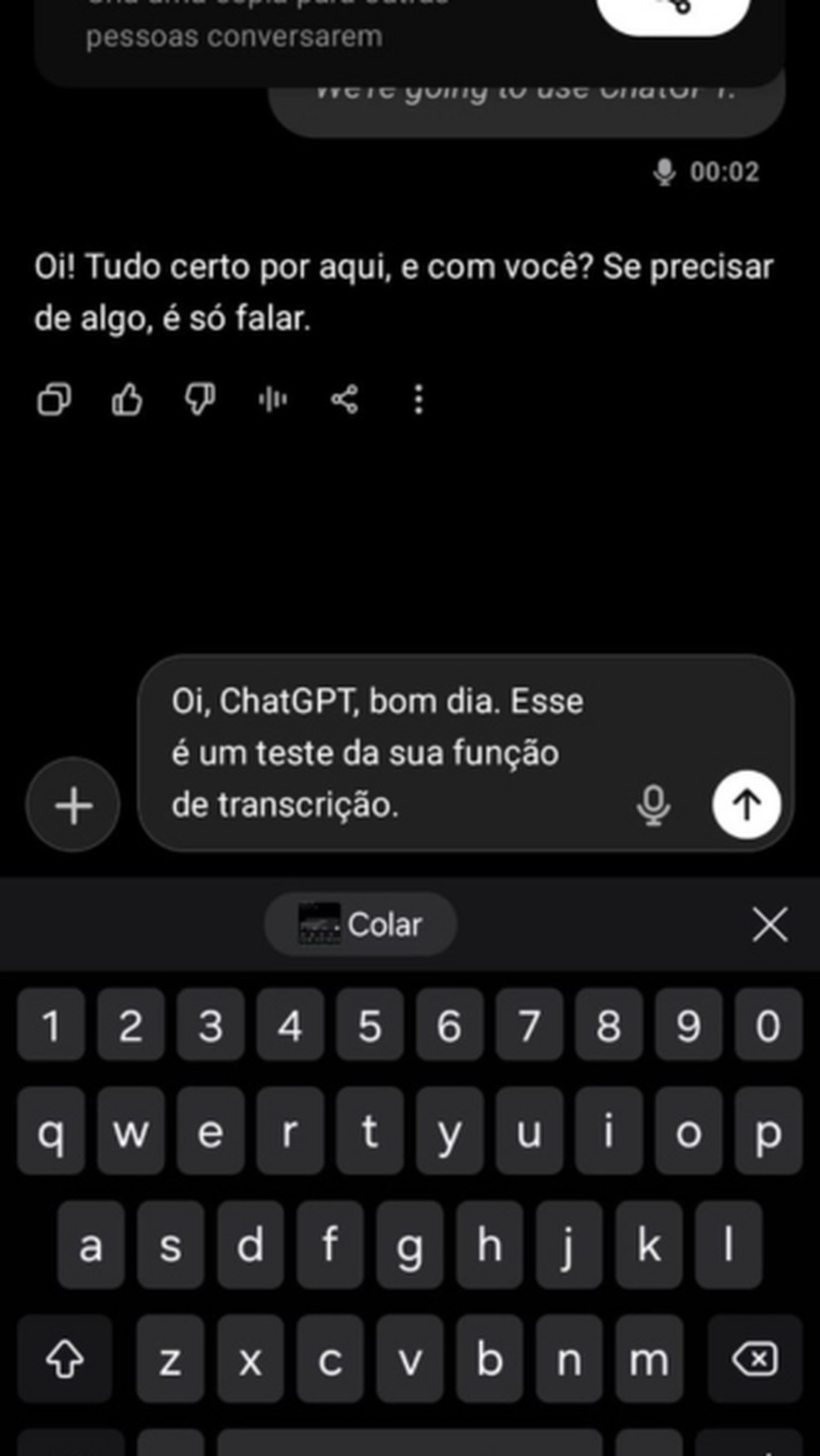The image size is (820, 1456).
Task: Copy the ChatGPT reply text
Action: [x=54, y=400]
